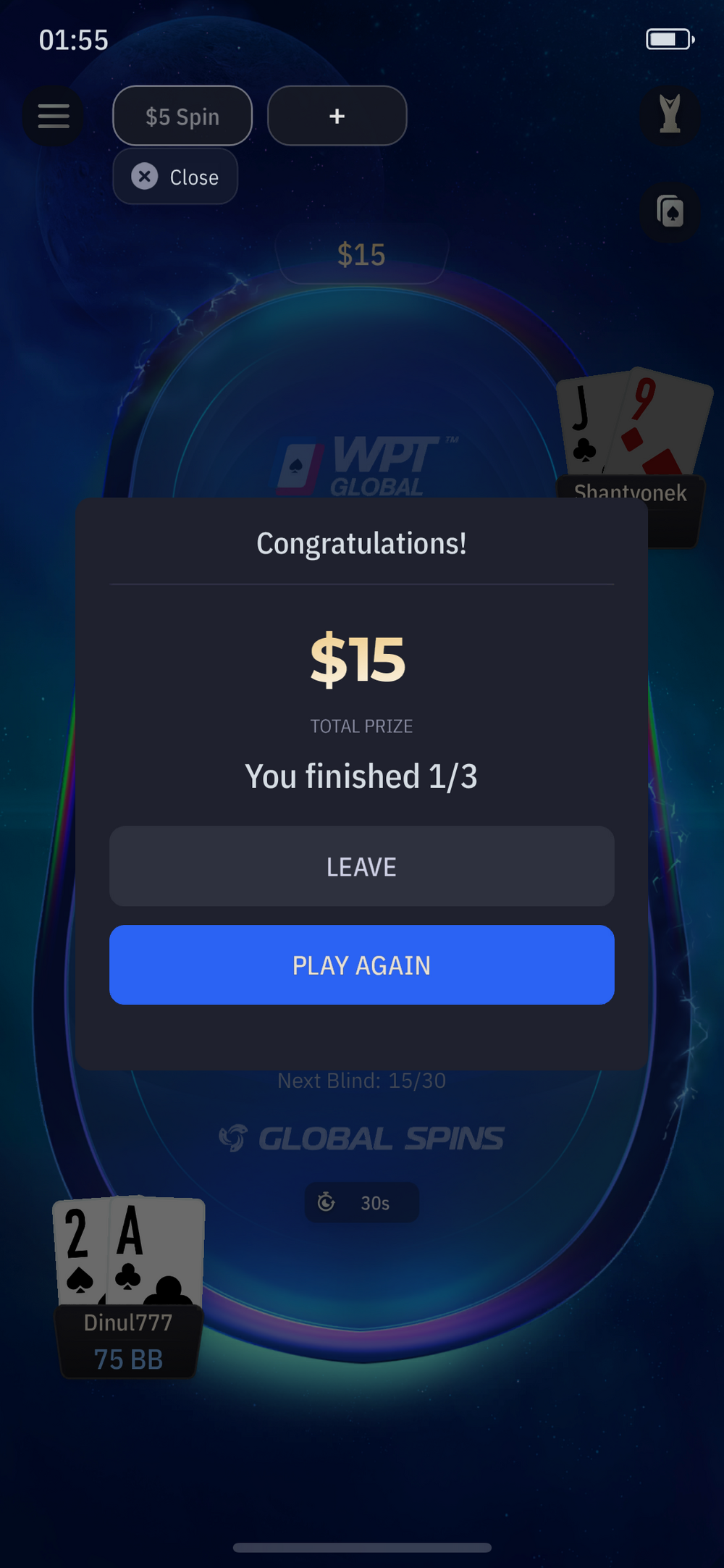Leave the finished tournament

(x=361, y=866)
